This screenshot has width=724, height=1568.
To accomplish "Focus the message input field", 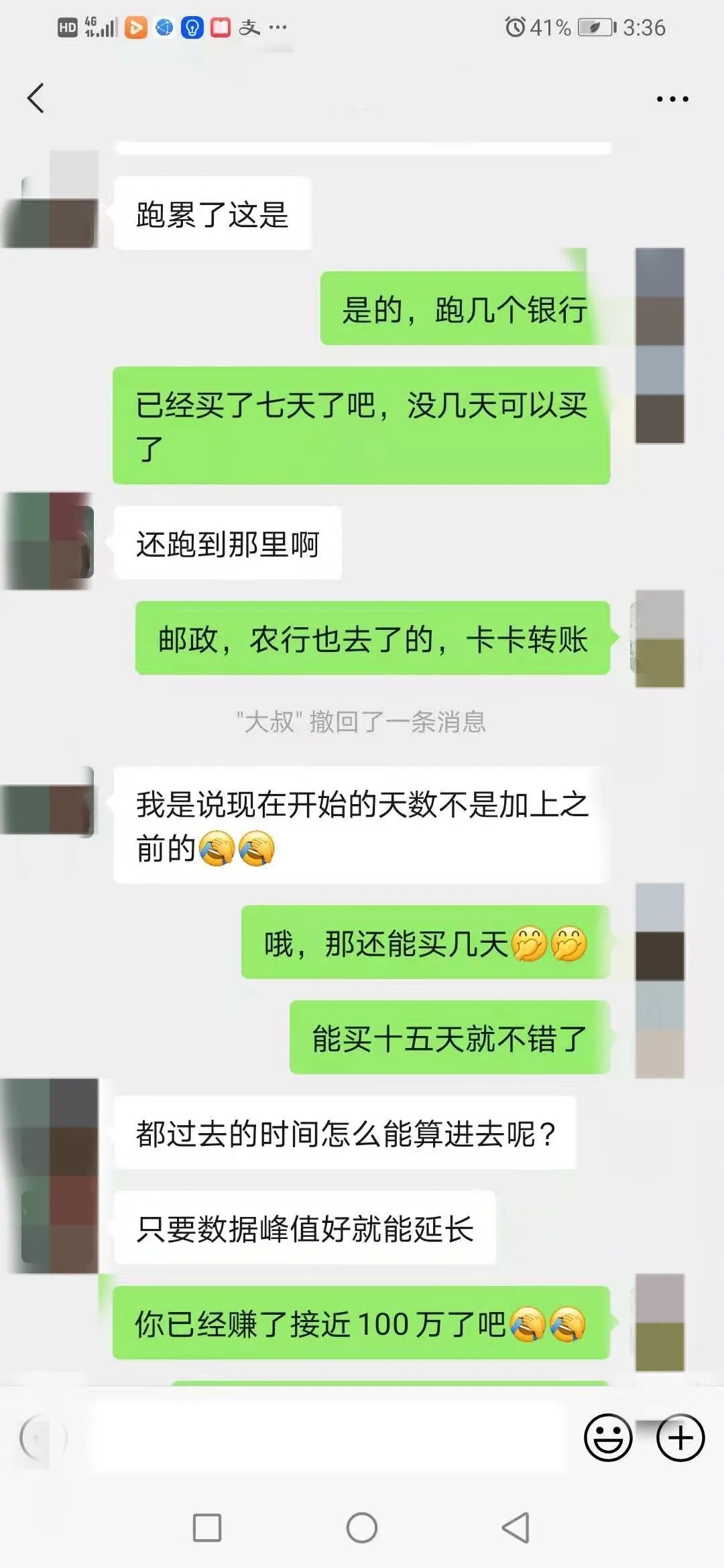I will 332,1437.
